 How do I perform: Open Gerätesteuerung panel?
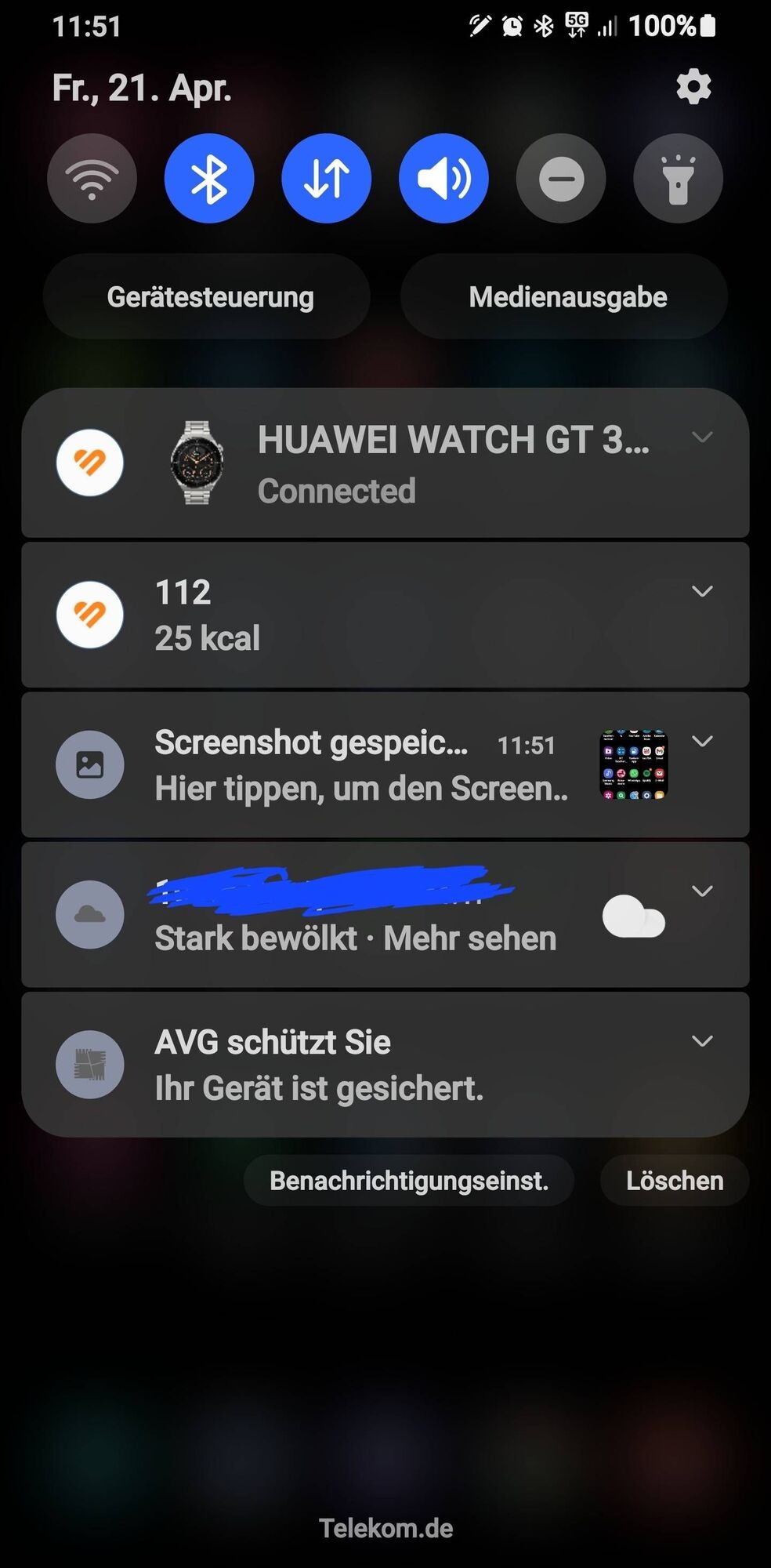click(x=209, y=296)
